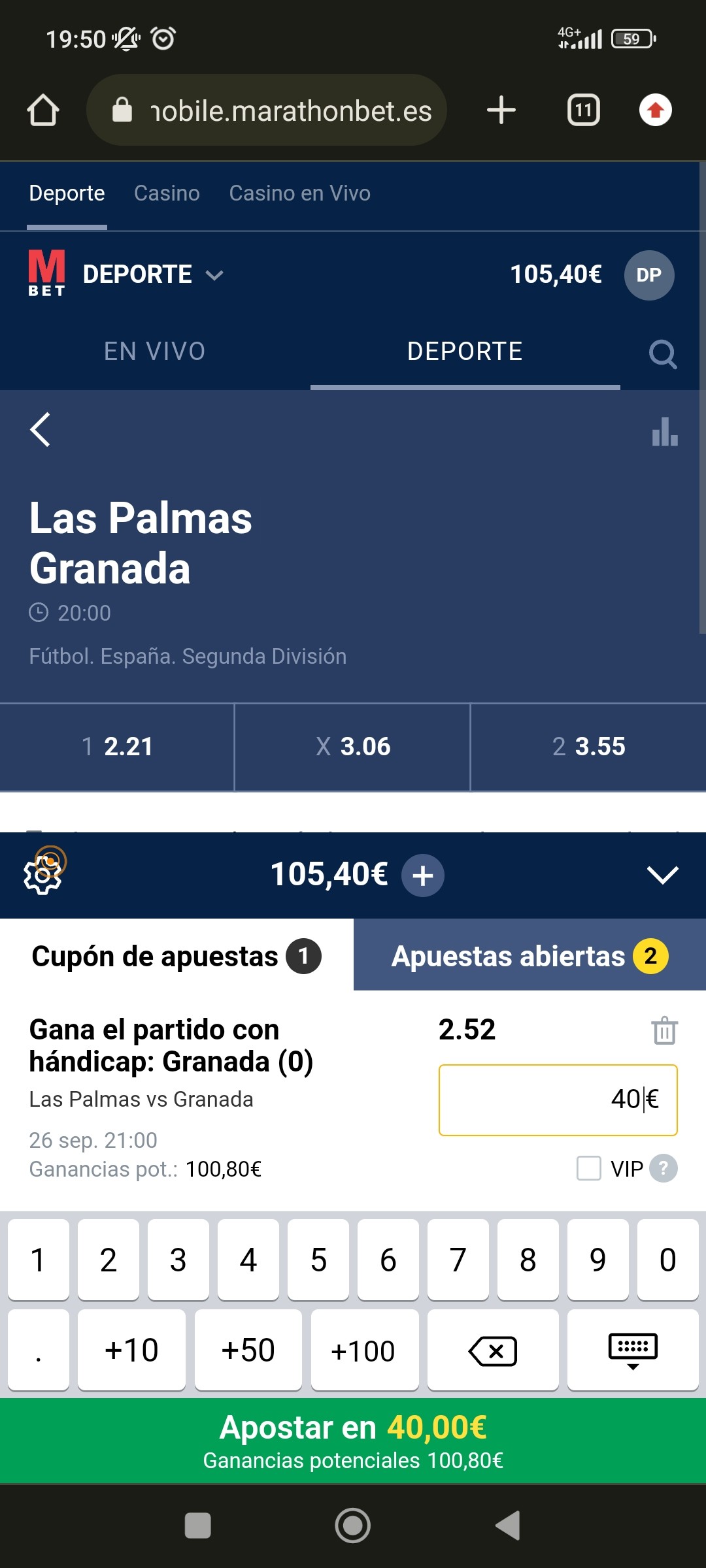Screen dimensions: 706x1568
Task: Check the VIP checkbox
Action: pos(589,1168)
